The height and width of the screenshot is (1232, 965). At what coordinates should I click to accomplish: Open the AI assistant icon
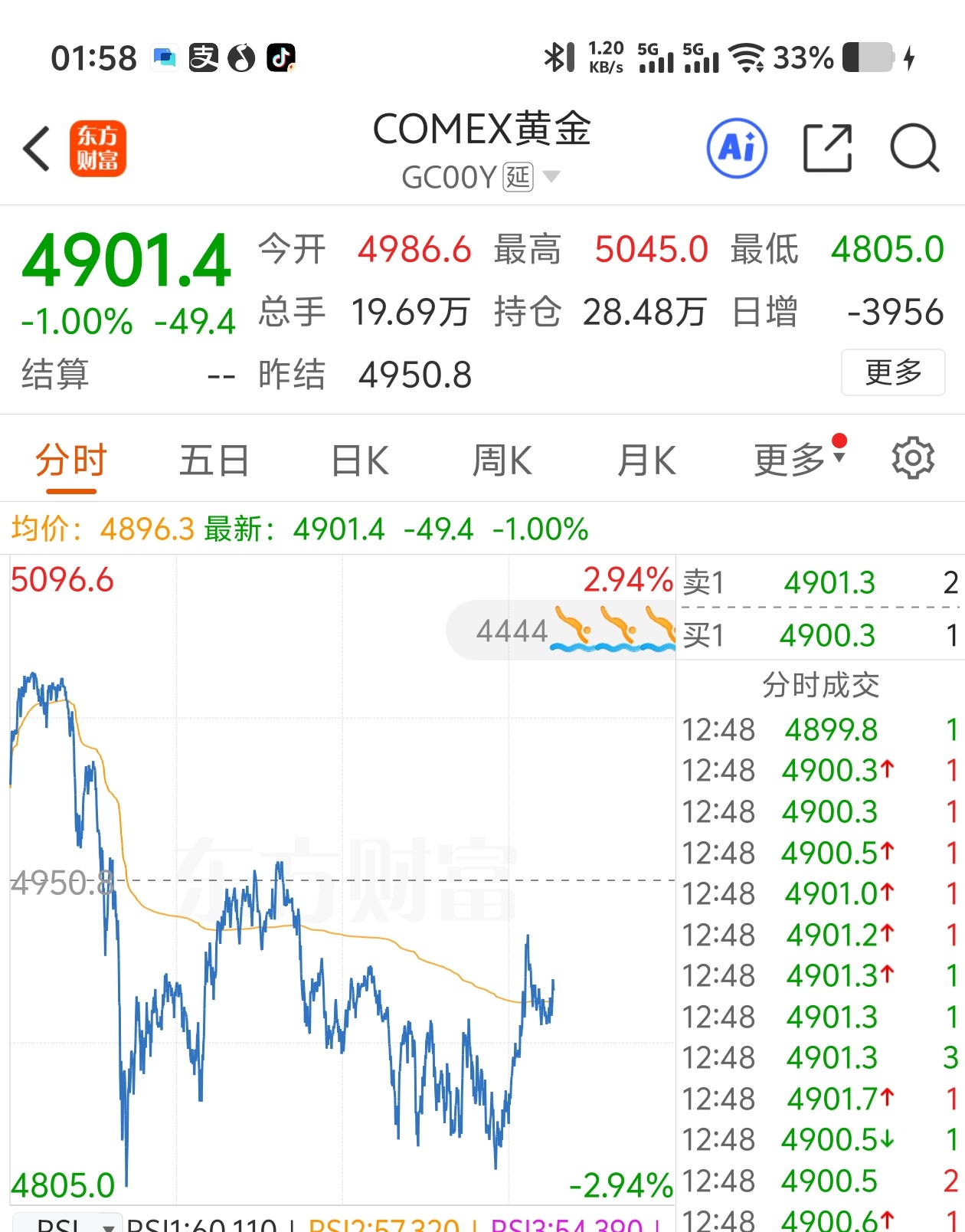737,148
